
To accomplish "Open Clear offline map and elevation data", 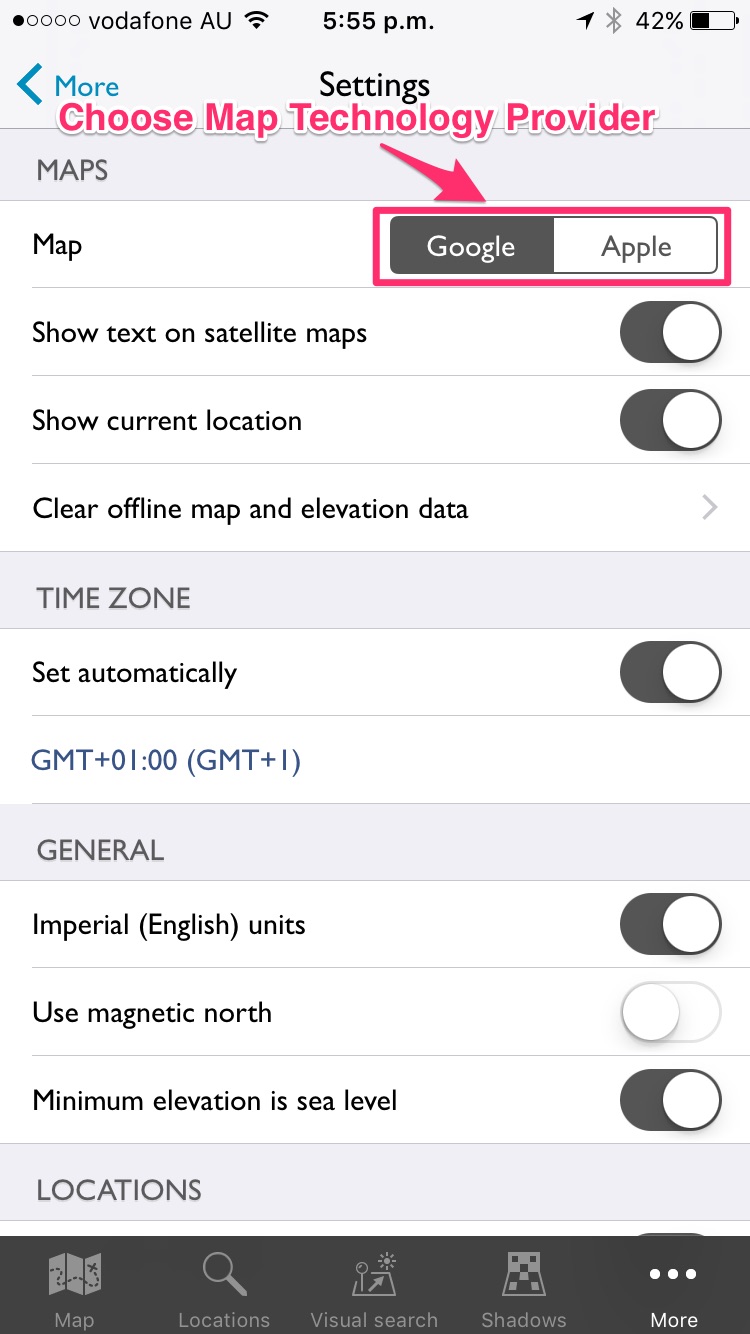I will [375, 508].
